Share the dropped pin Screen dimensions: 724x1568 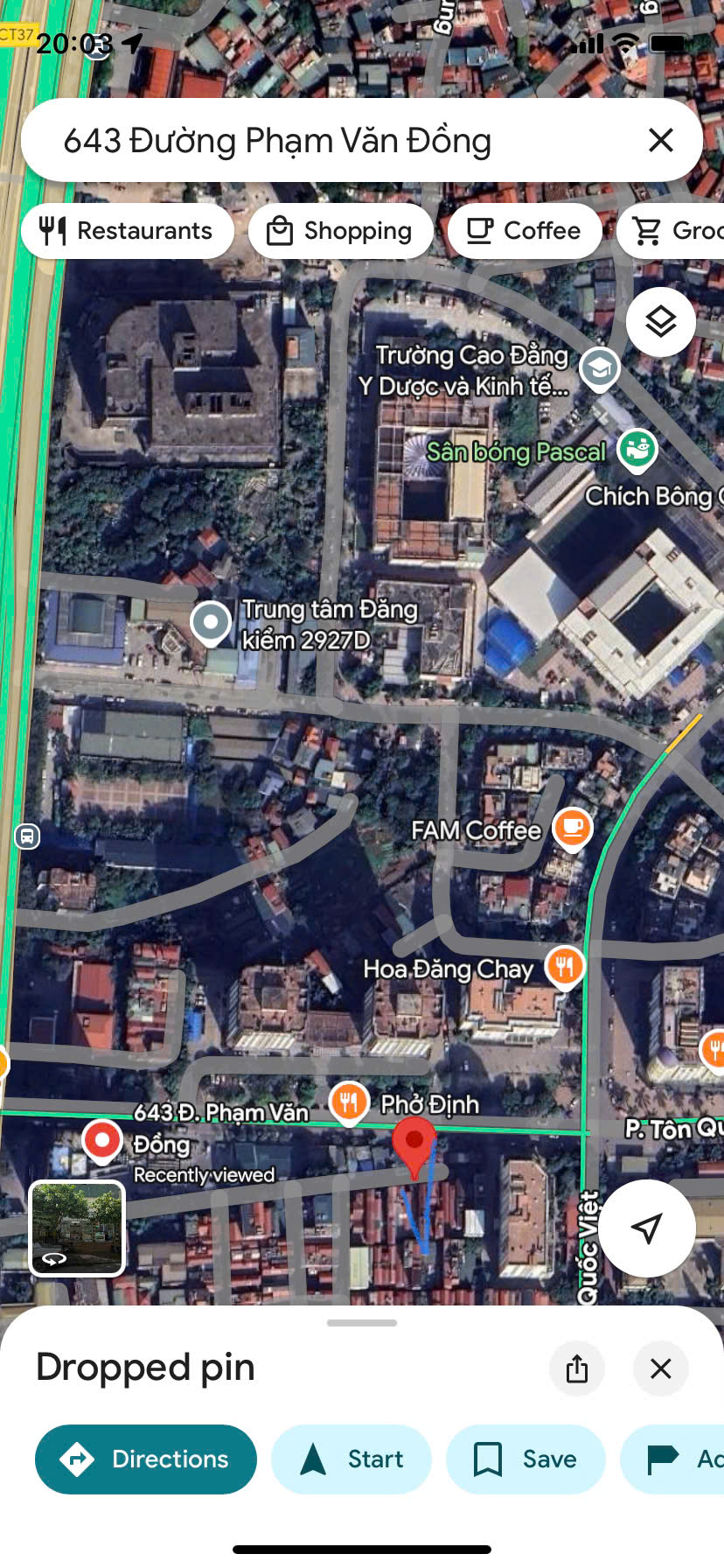[x=577, y=1368]
